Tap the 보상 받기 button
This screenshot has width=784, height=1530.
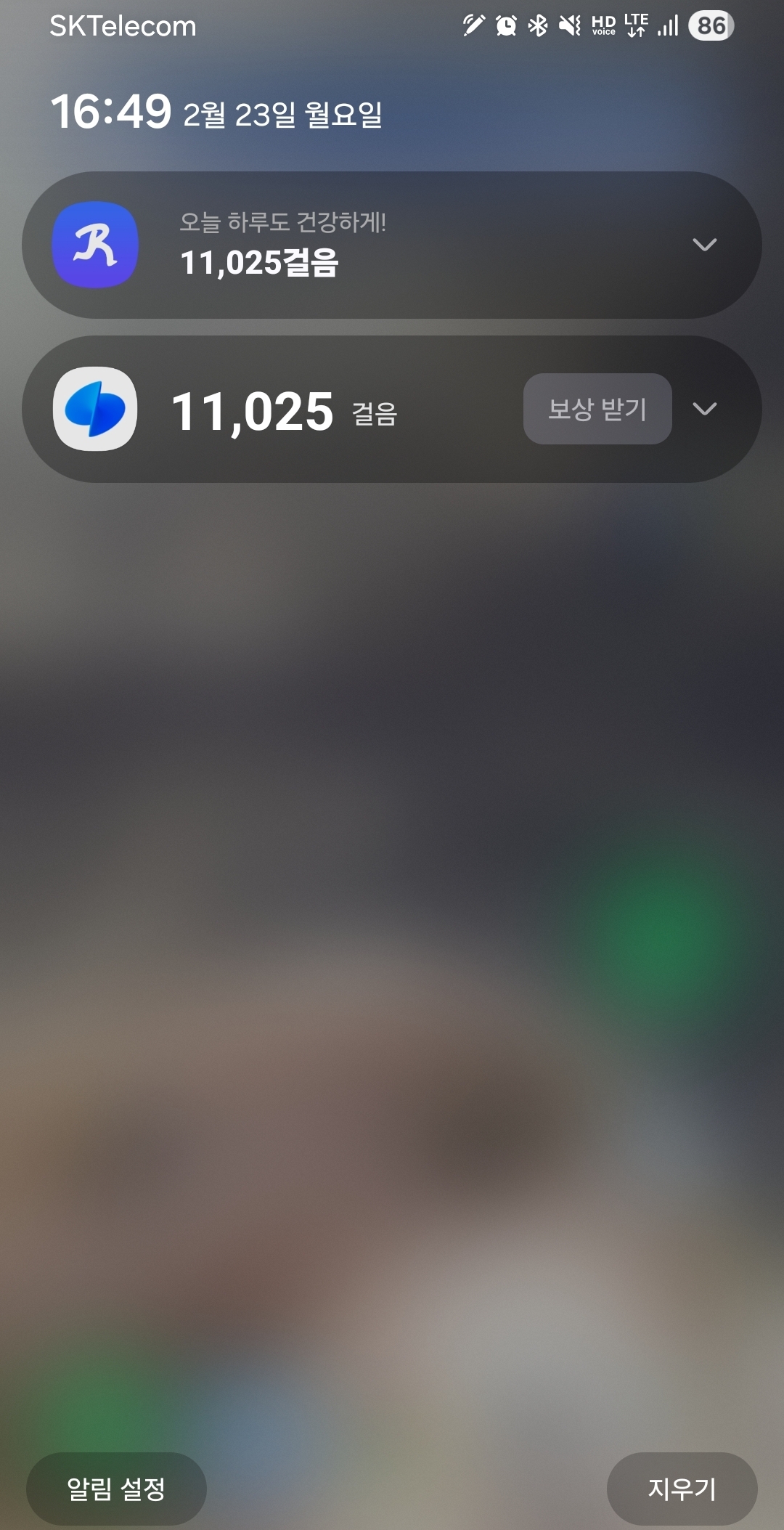(x=597, y=409)
